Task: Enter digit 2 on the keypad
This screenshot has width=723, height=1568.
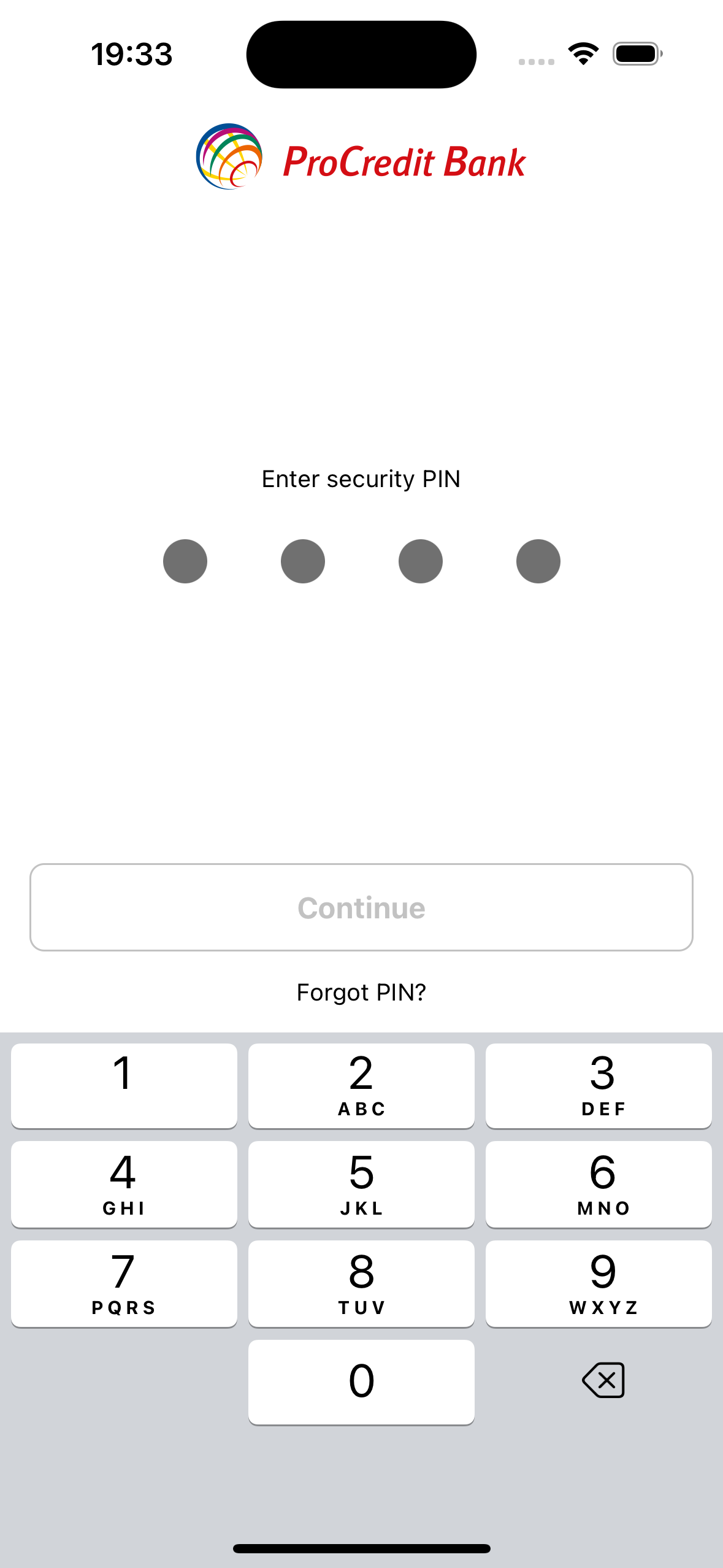Action: pos(361,1085)
